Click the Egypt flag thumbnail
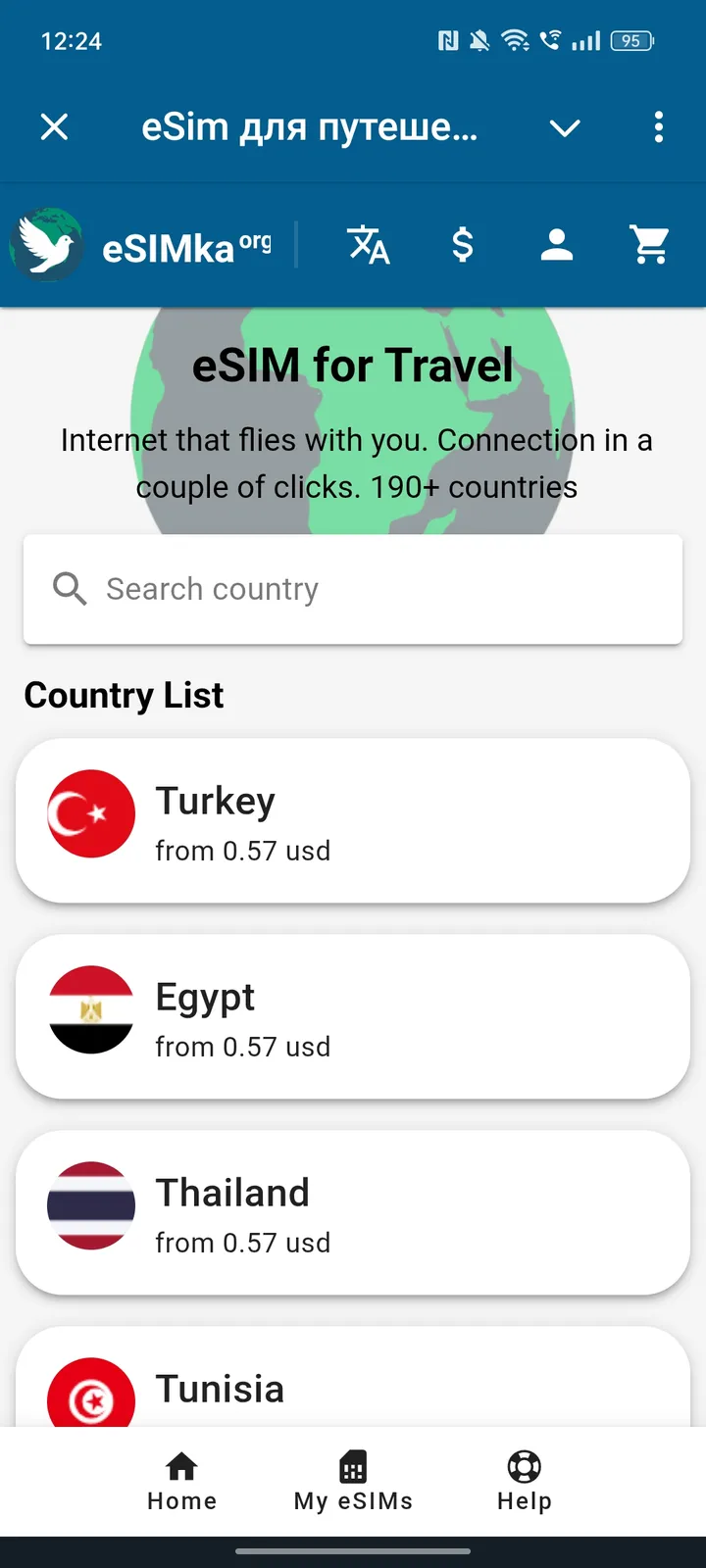This screenshot has height=1568, width=706. pos(90,1010)
